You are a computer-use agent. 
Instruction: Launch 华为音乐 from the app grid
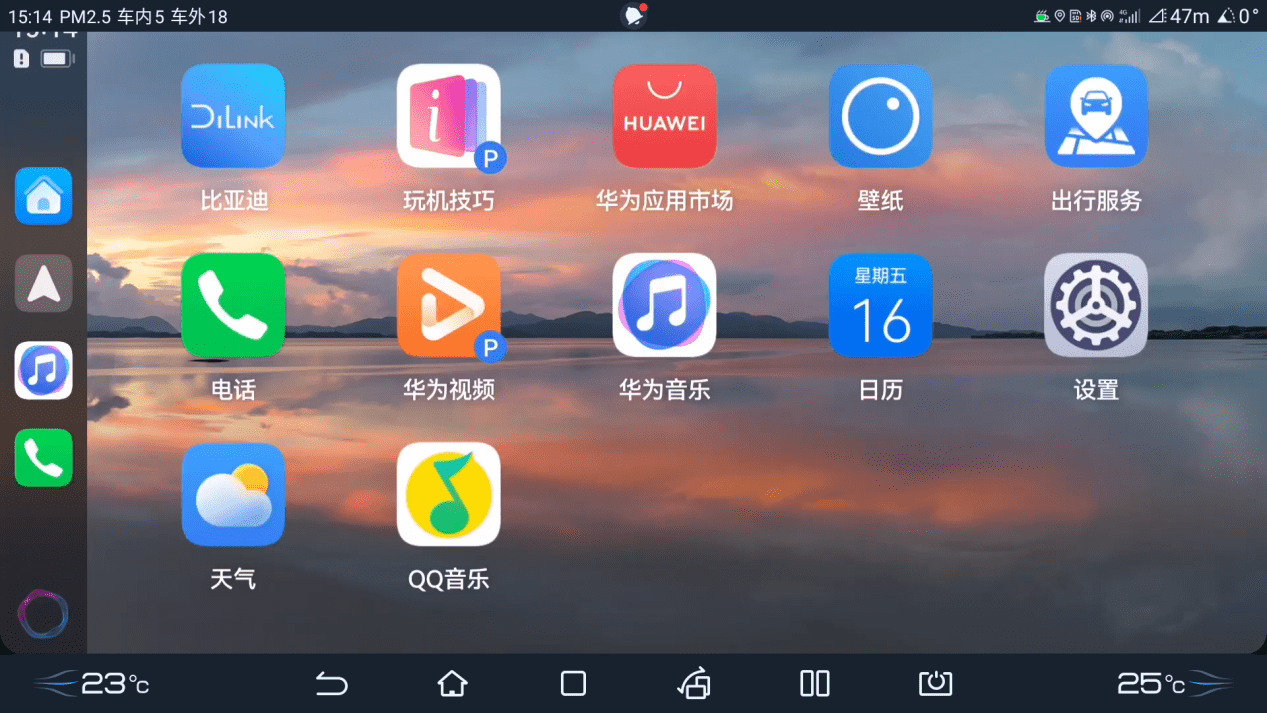[665, 305]
